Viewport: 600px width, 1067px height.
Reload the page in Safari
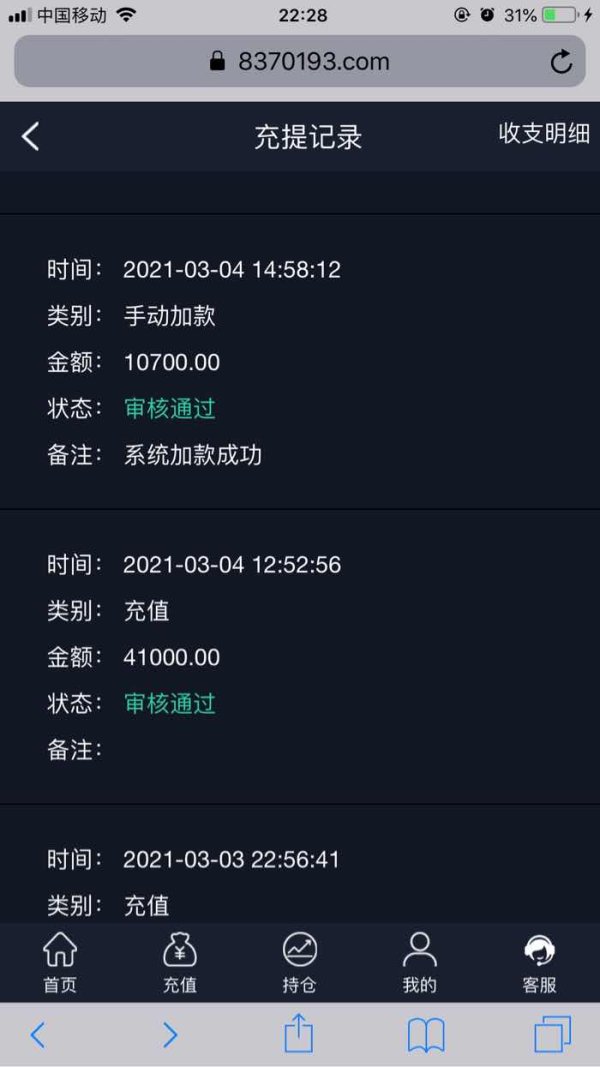coord(561,62)
